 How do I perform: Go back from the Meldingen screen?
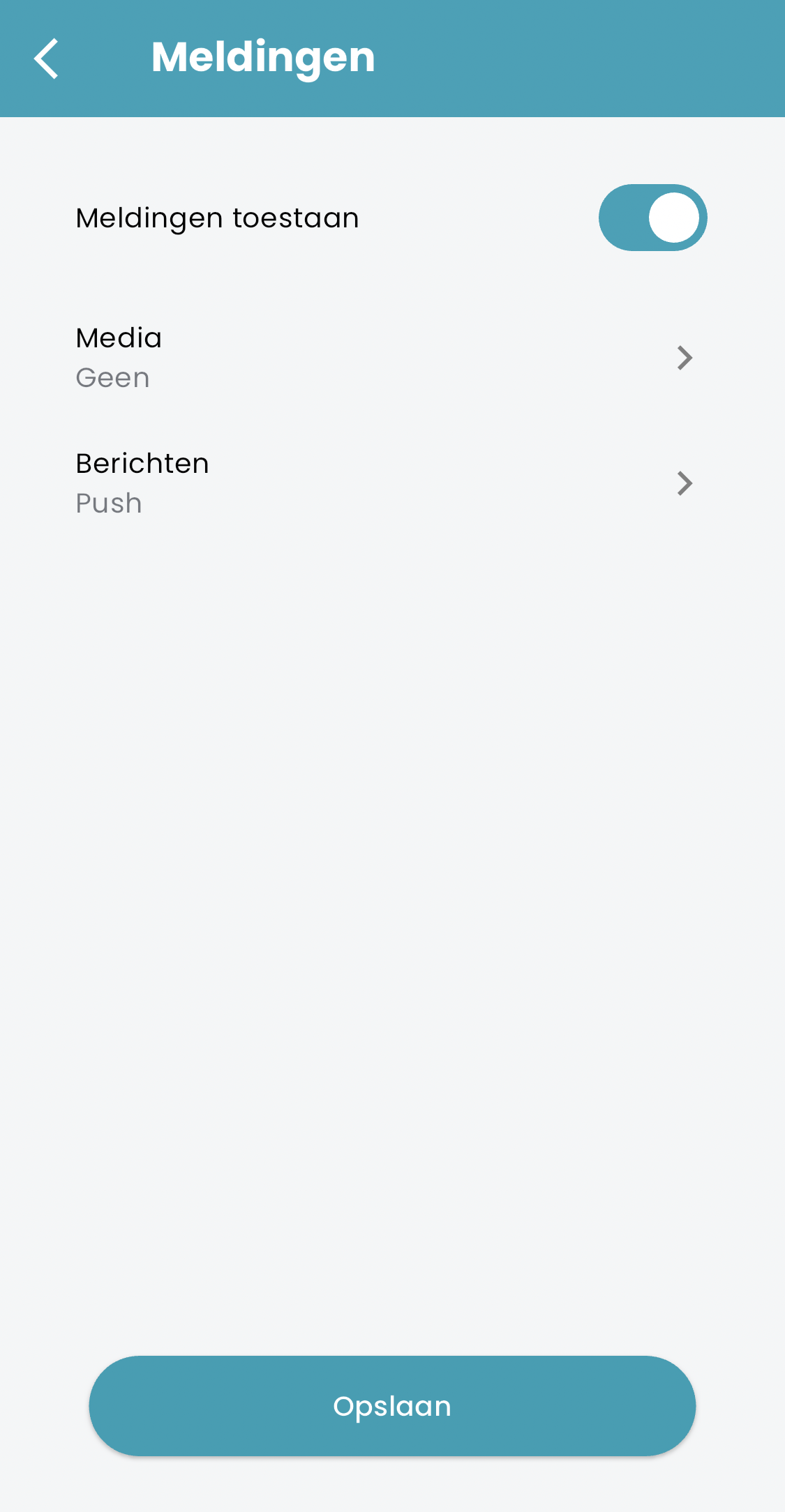pos(47,59)
